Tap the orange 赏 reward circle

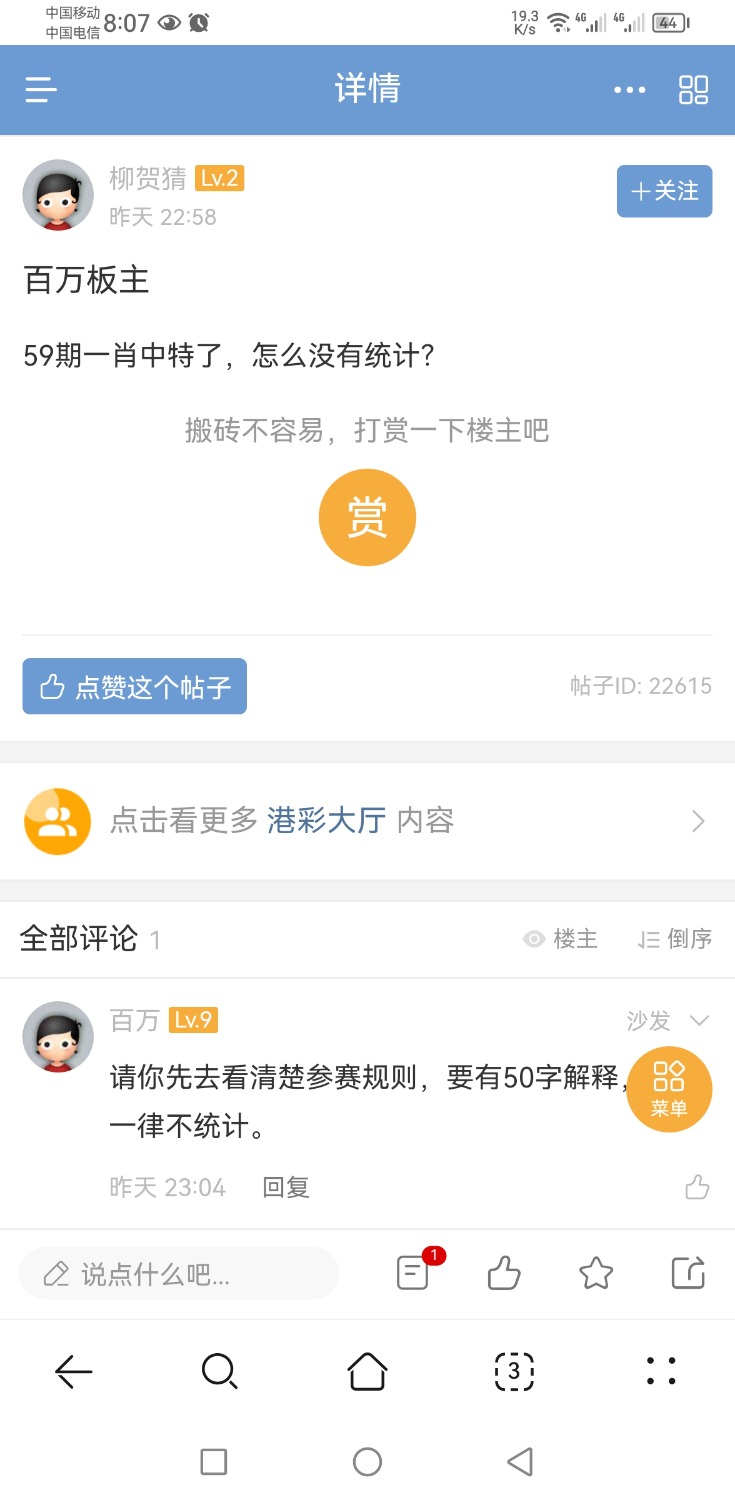(367, 516)
